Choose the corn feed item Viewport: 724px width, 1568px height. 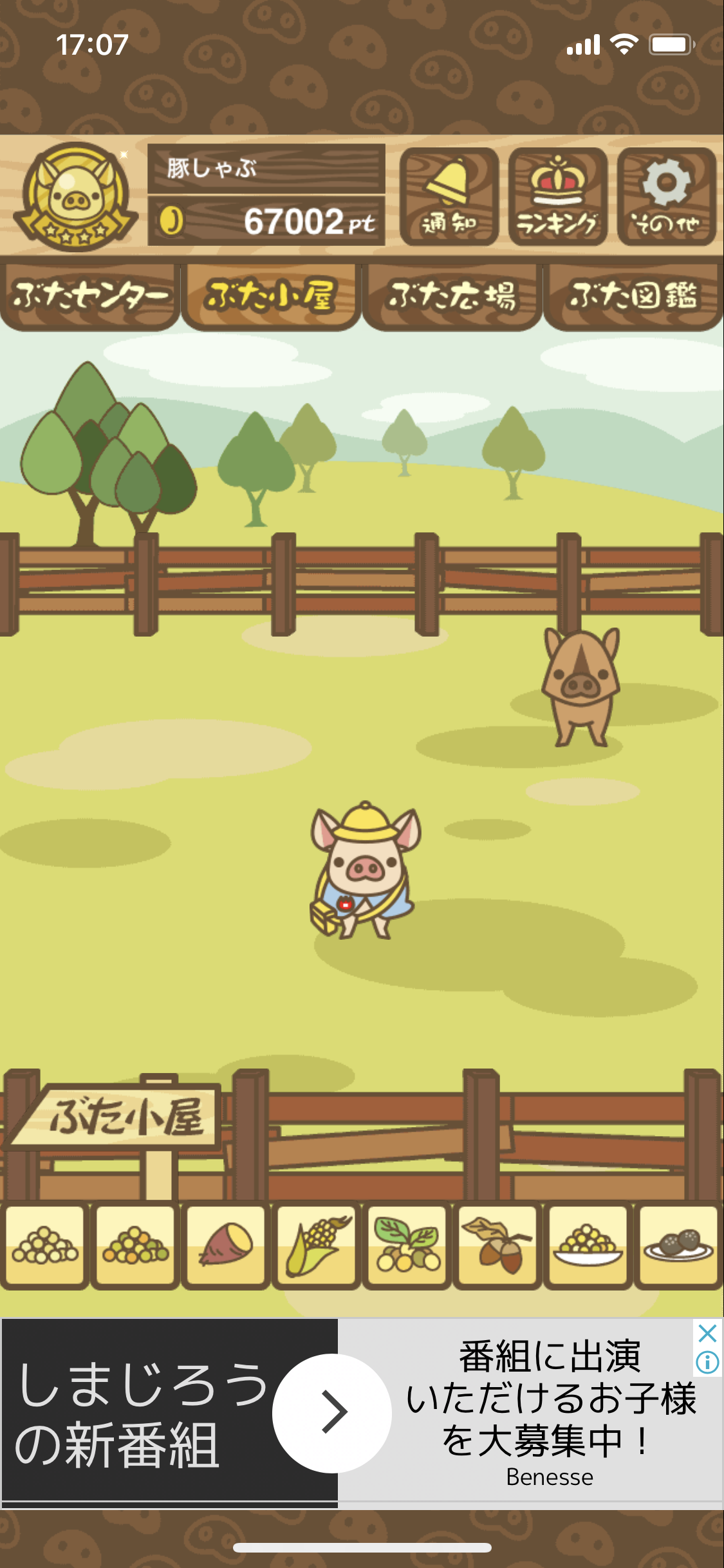(x=317, y=1247)
